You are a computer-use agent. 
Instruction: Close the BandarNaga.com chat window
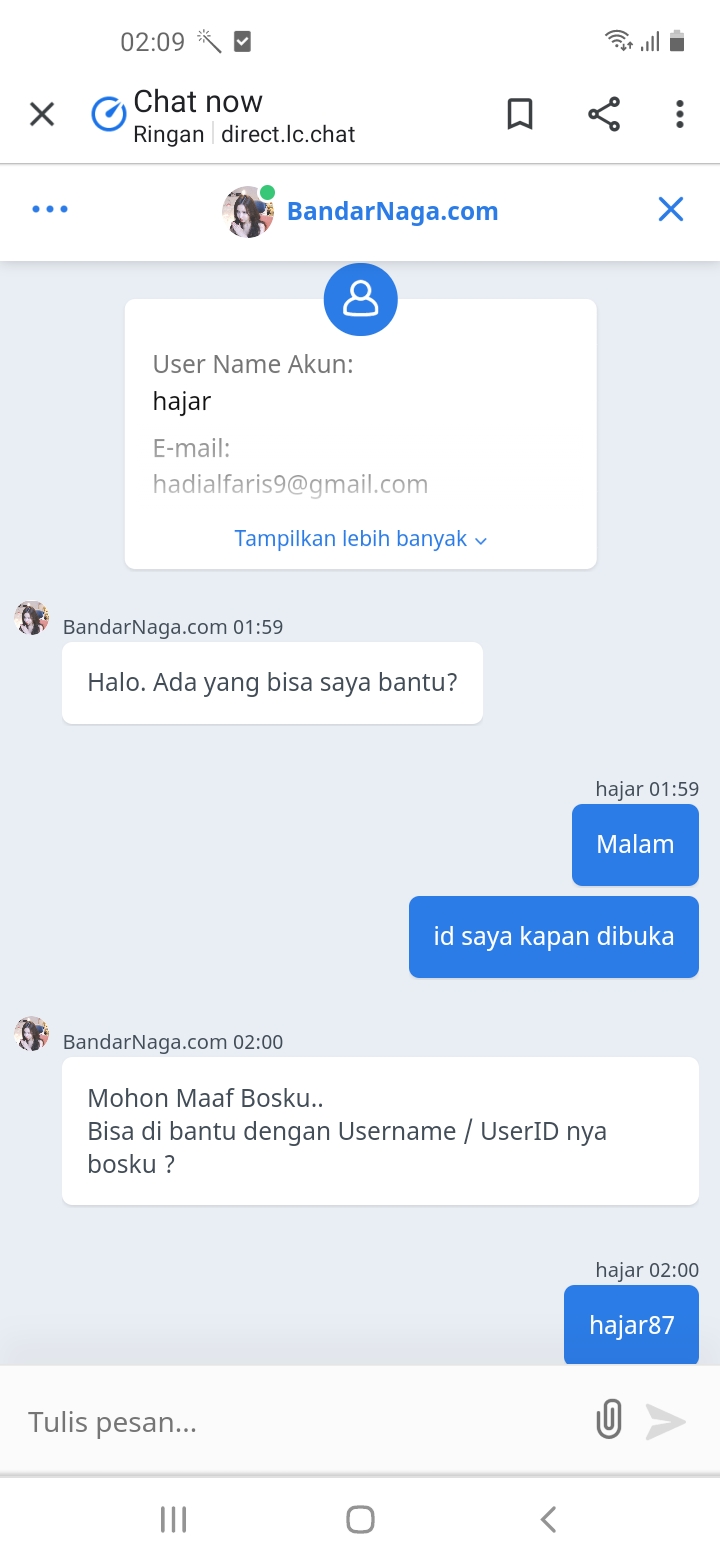pos(671,209)
